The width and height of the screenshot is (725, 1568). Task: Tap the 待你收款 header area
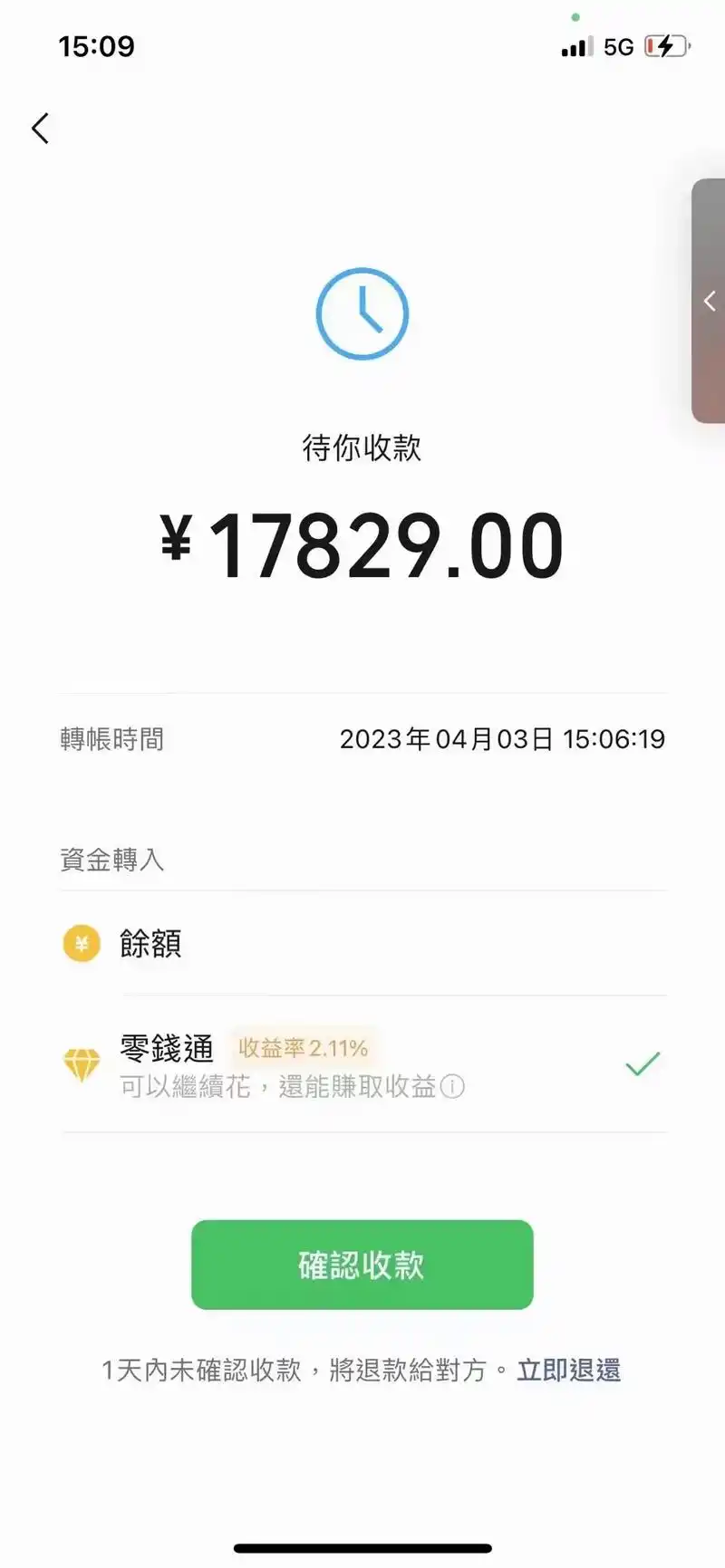tap(362, 447)
